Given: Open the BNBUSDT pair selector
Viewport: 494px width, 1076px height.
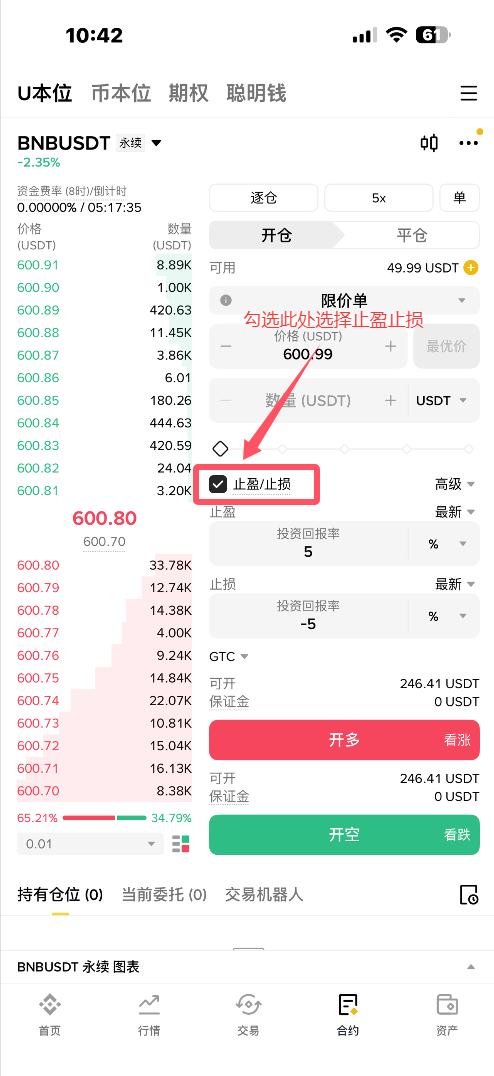Looking at the screenshot, I should 89,143.
